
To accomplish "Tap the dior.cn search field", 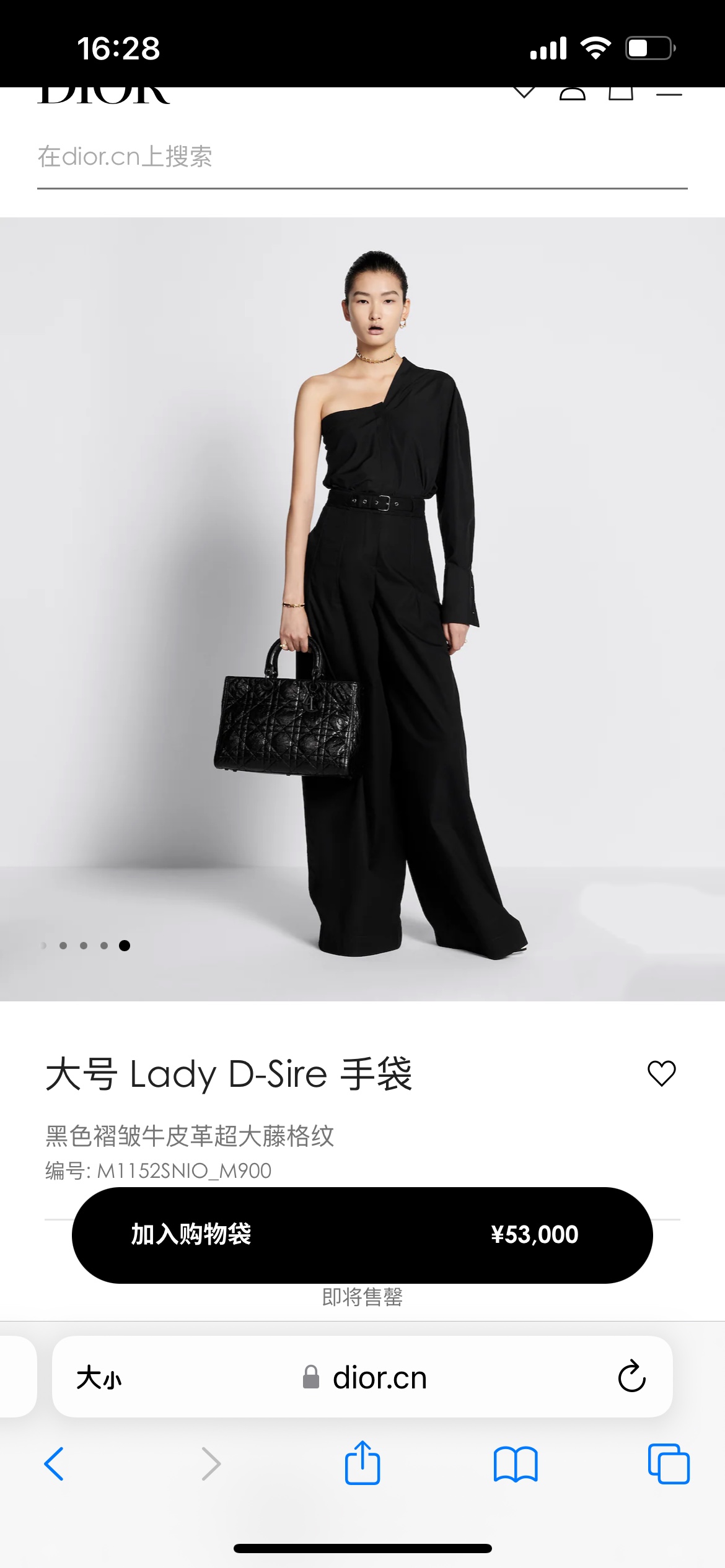I will [x=362, y=157].
